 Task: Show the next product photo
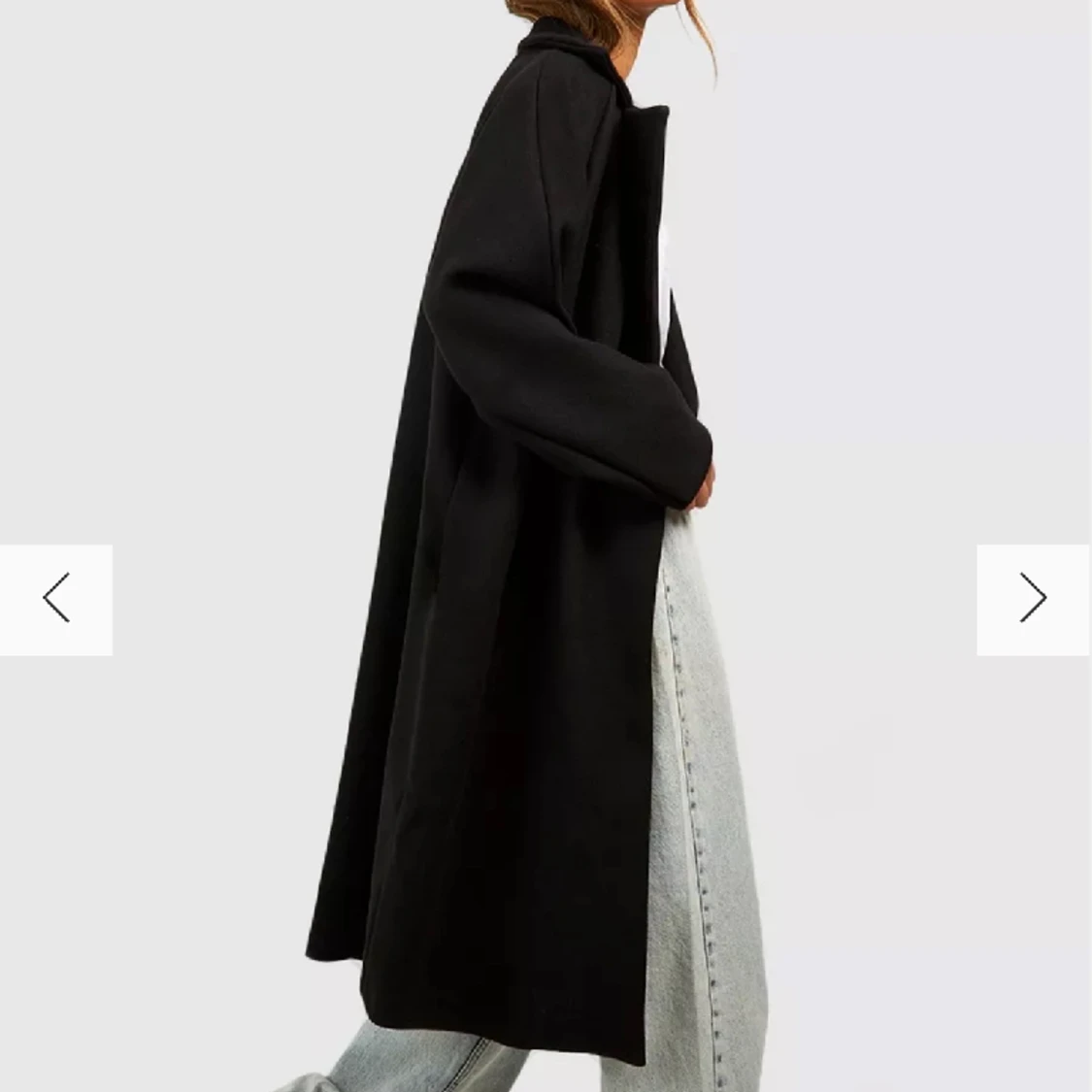[1033, 599]
